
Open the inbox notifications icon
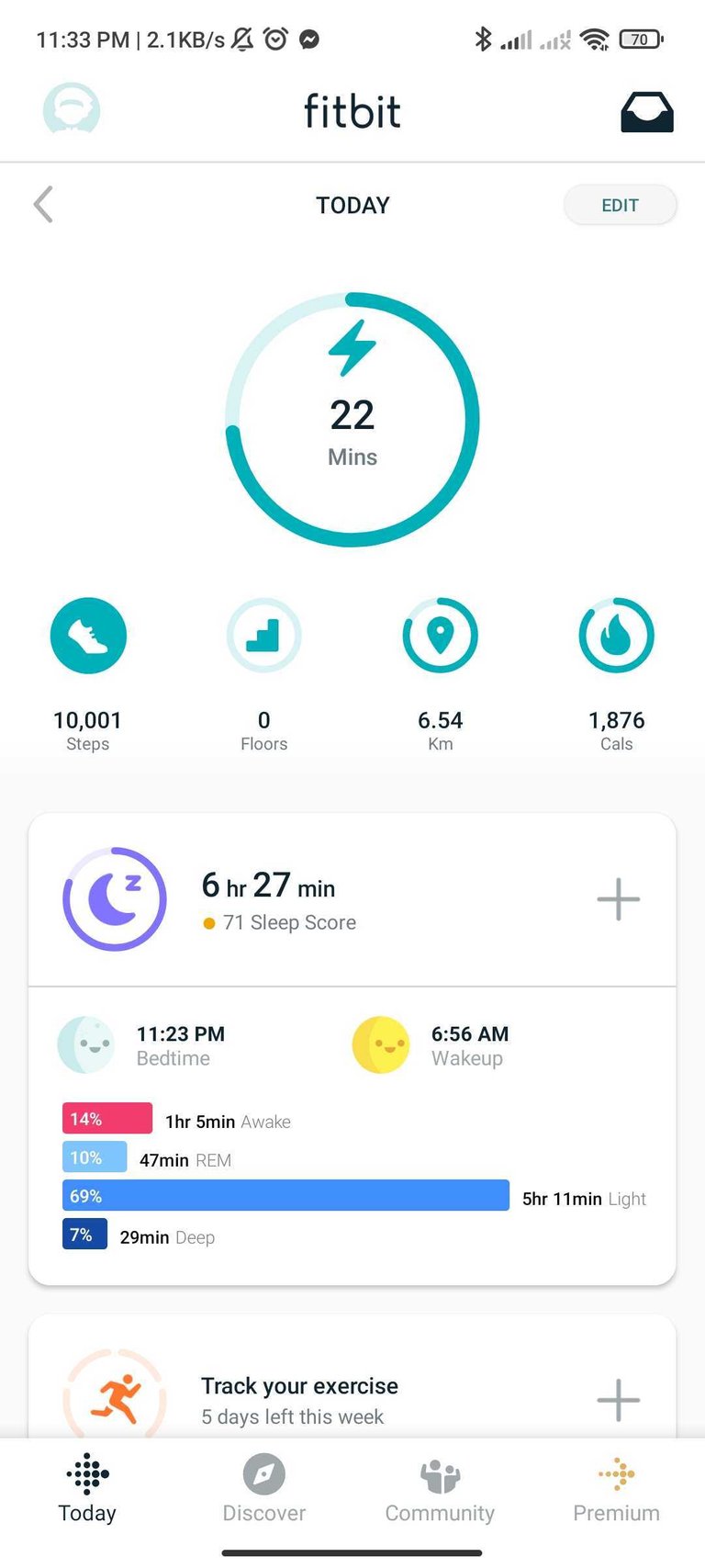click(x=647, y=112)
